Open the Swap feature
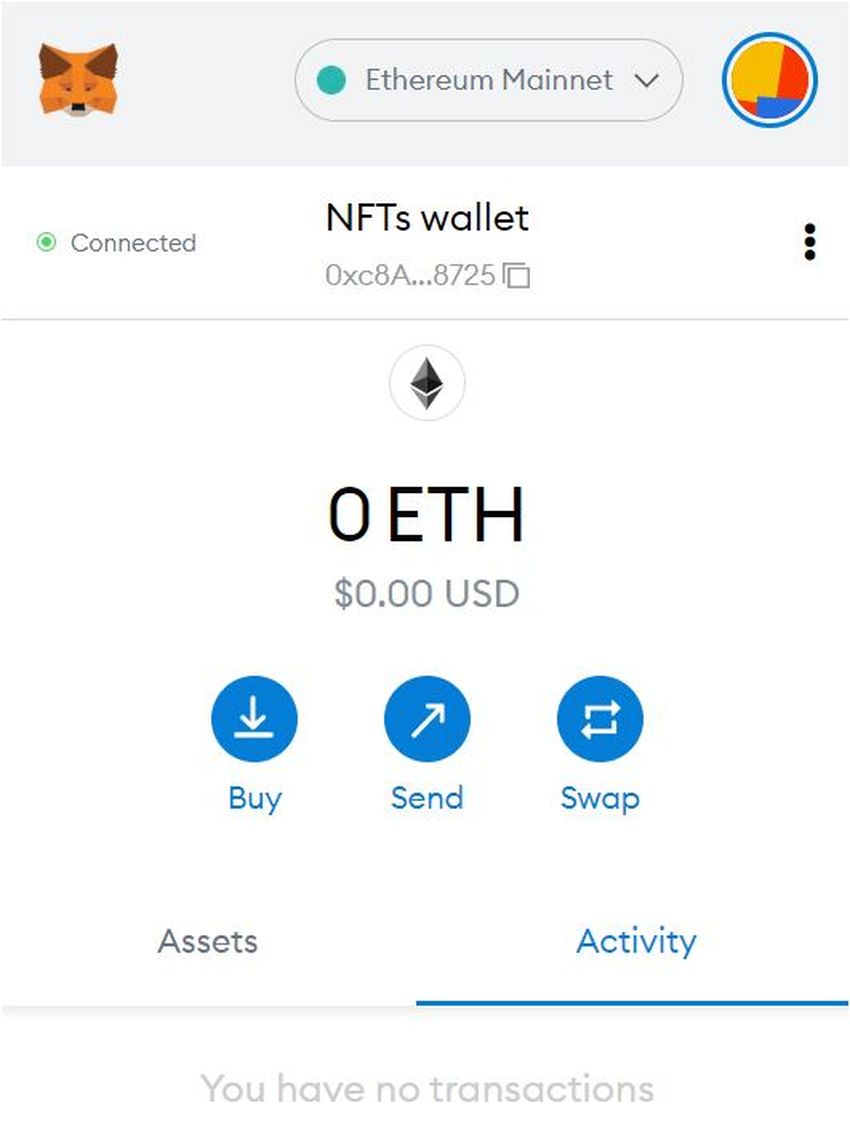 point(599,719)
